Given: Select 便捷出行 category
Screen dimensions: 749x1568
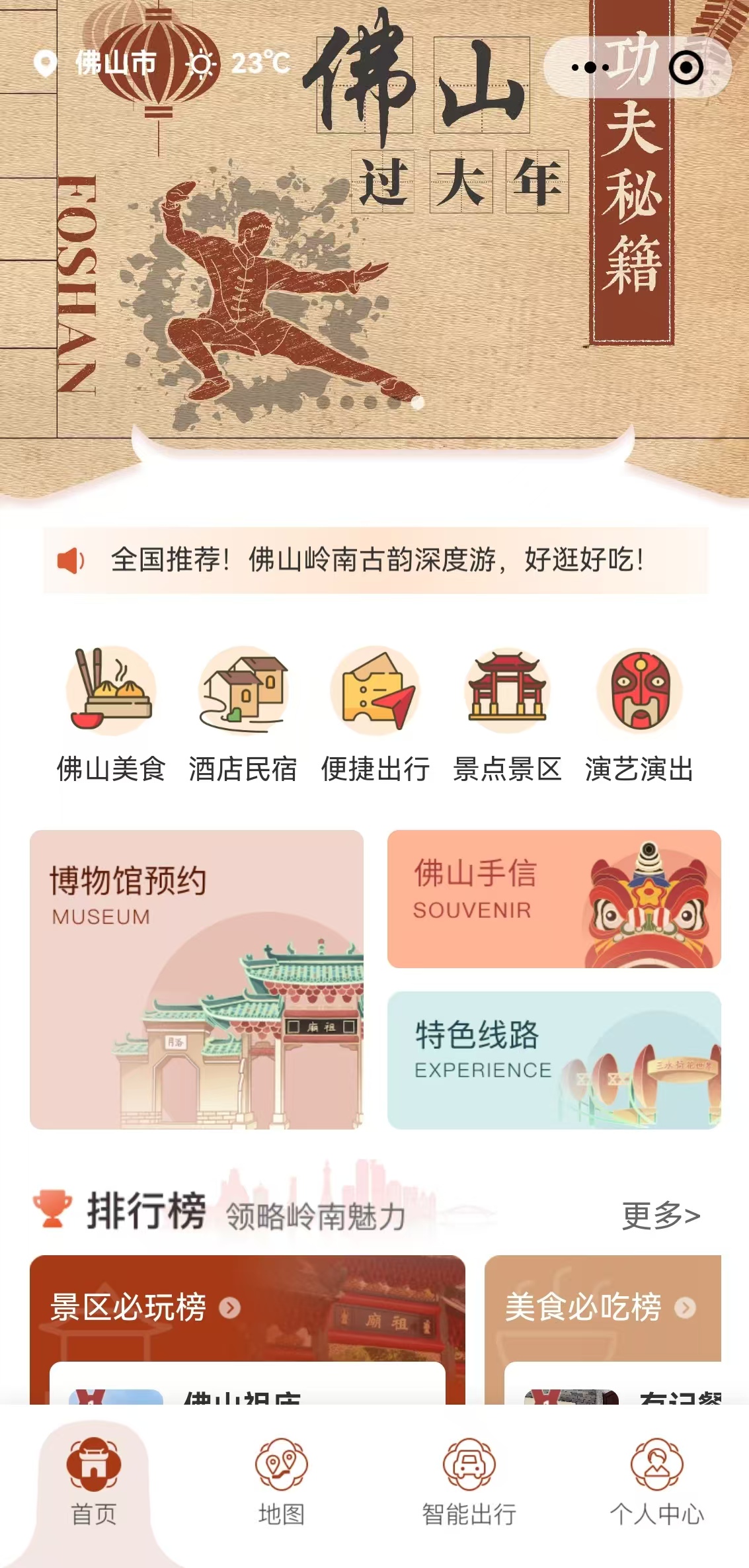Looking at the screenshot, I should (x=375, y=716).
